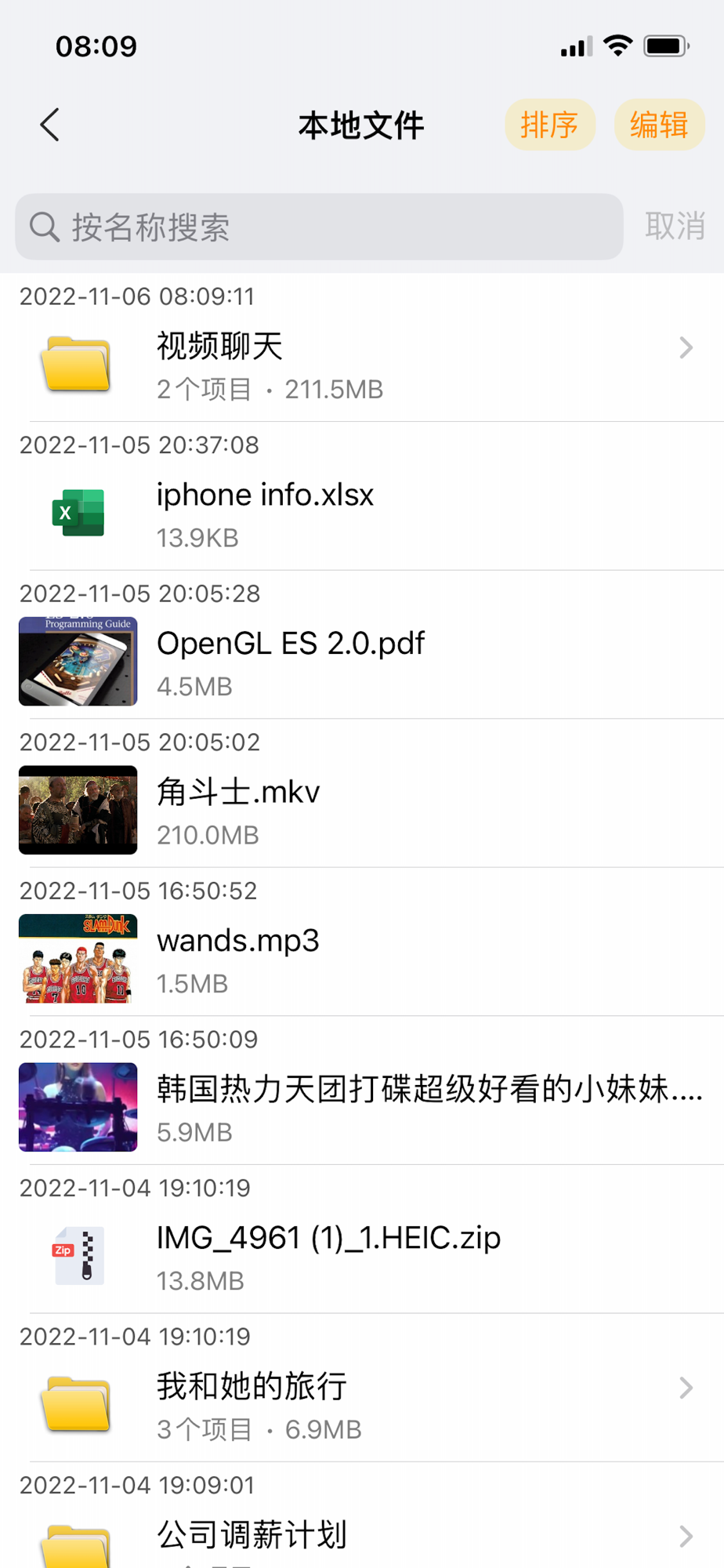Cancel search with 取消
Viewport: 724px width, 1568px height.
point(675,227)
